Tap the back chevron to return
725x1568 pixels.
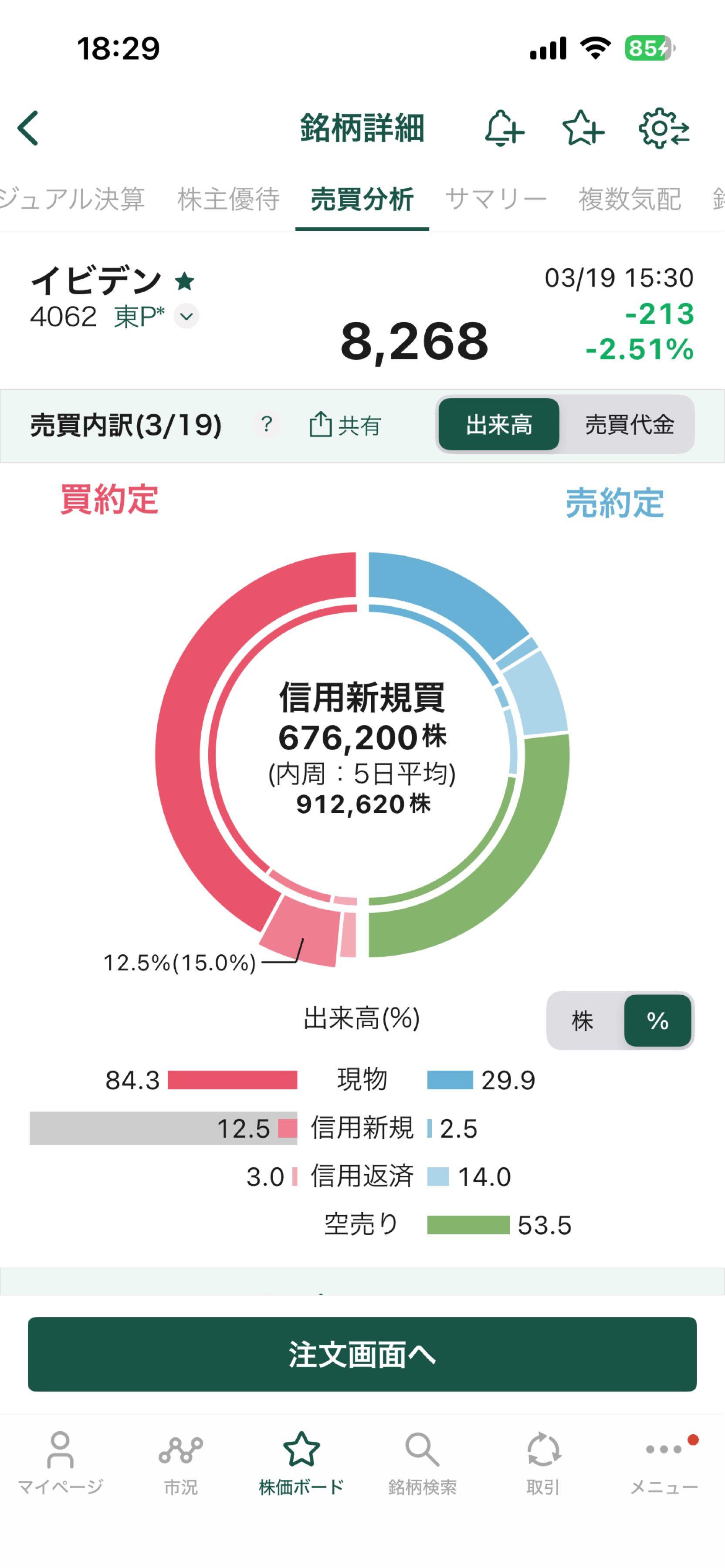tap(27, 128)
